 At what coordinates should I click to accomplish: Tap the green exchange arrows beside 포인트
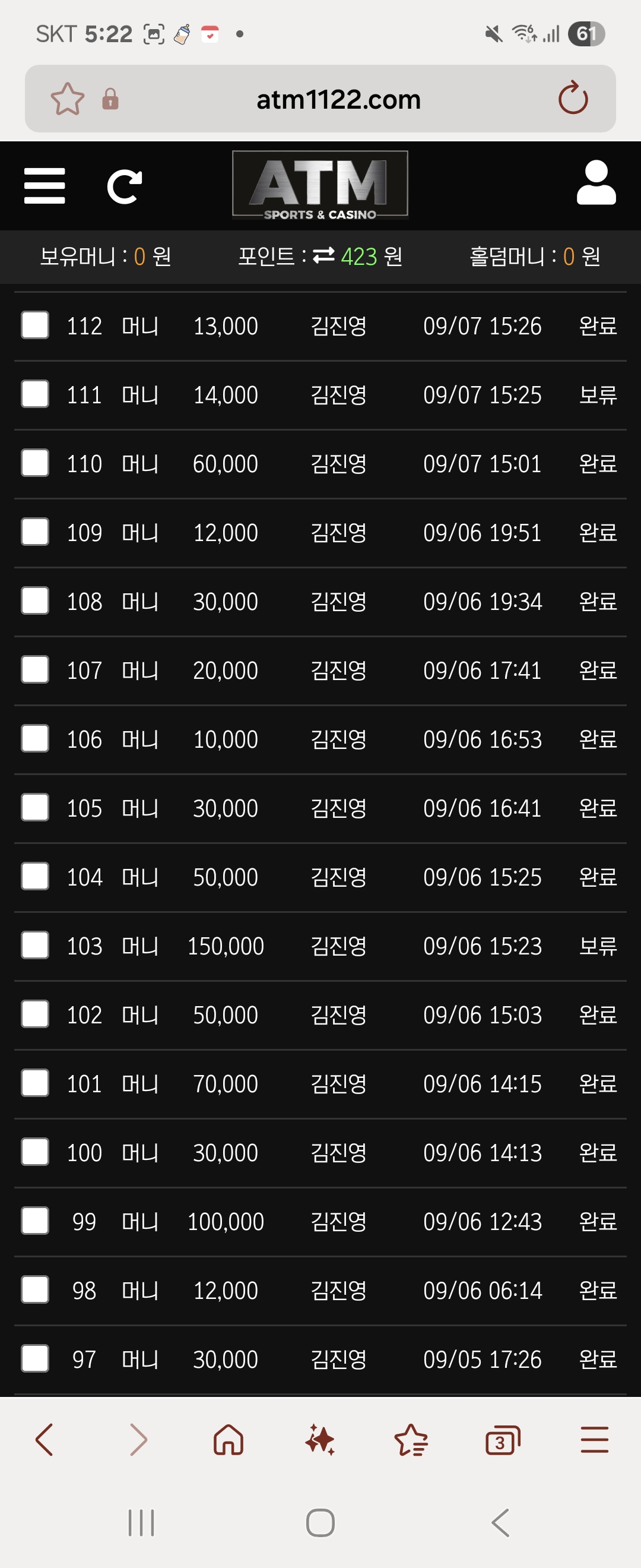coord(323,257)
